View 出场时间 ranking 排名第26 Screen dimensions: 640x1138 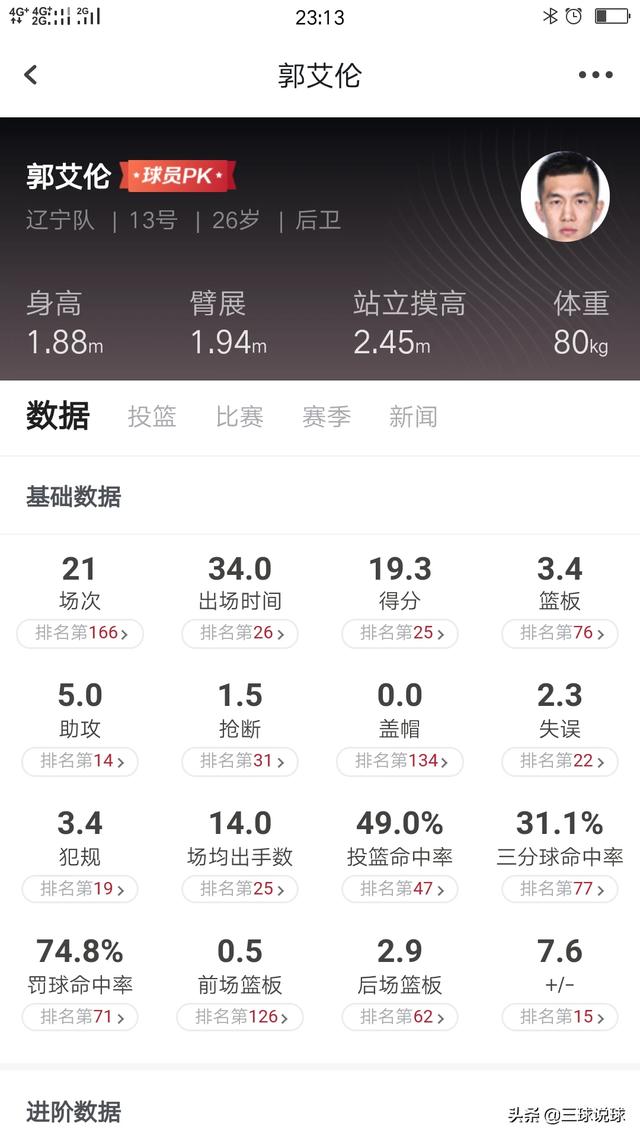pyautogui.click(x=239, y=634)
